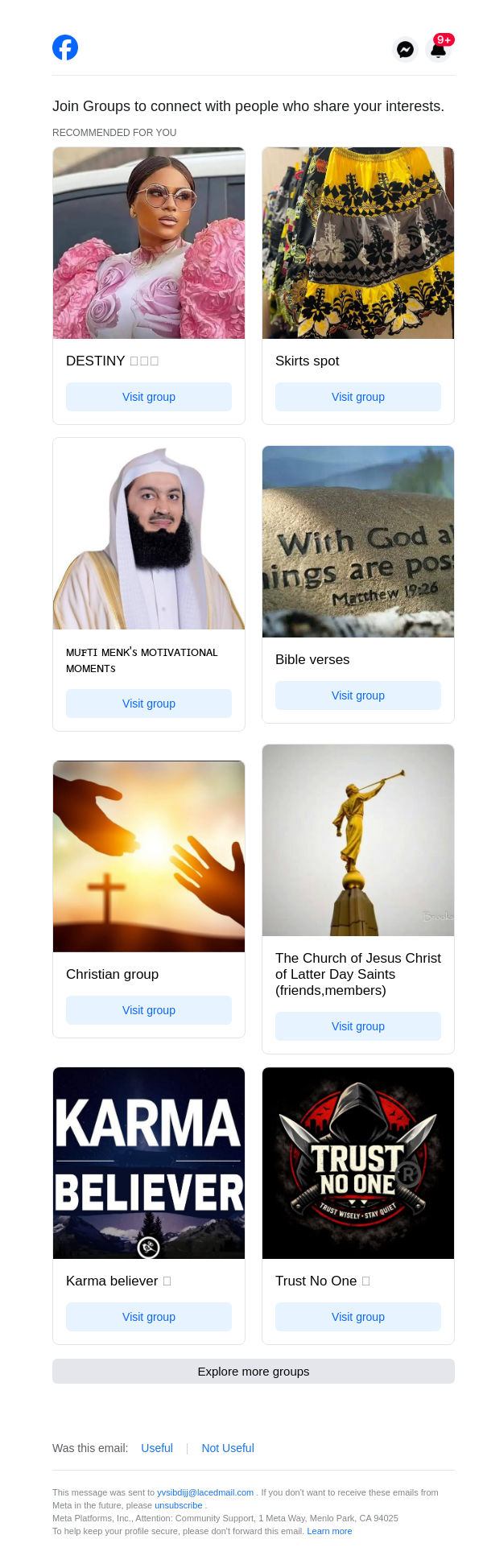Tap the yvsibdijj@lacedmail.com address
This screenshot has width=483, height=1568.
[x=205, y=1492]
